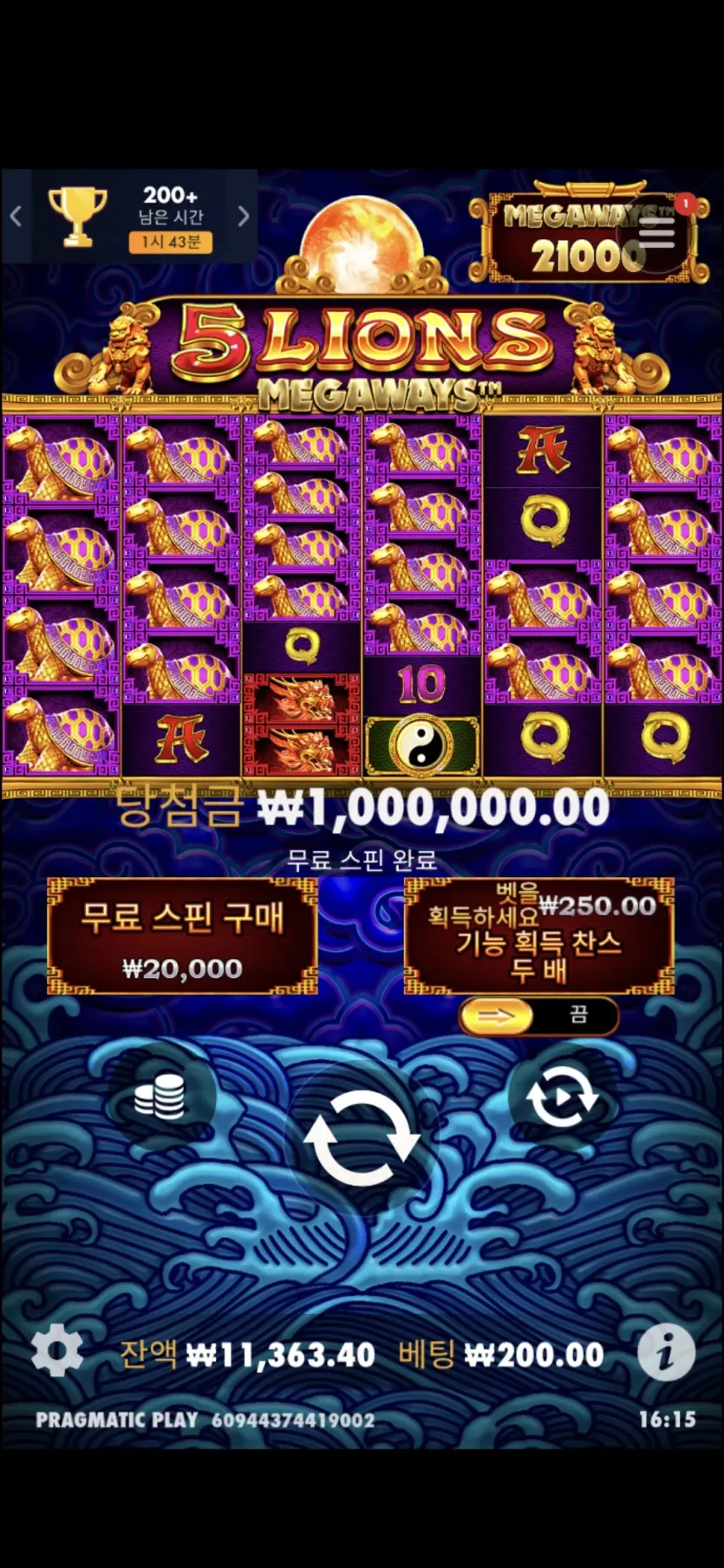Open the tournament trophy banner
724x1568 pixels.
[x=130, y=217]
